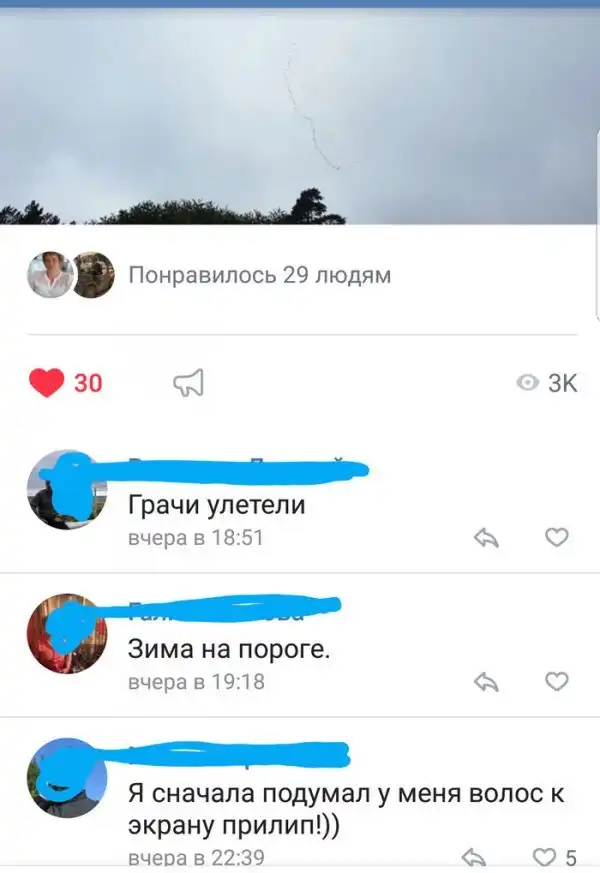
Task: Like the comment 'Зима на пороге.'
Action: (x=556, y=682)
